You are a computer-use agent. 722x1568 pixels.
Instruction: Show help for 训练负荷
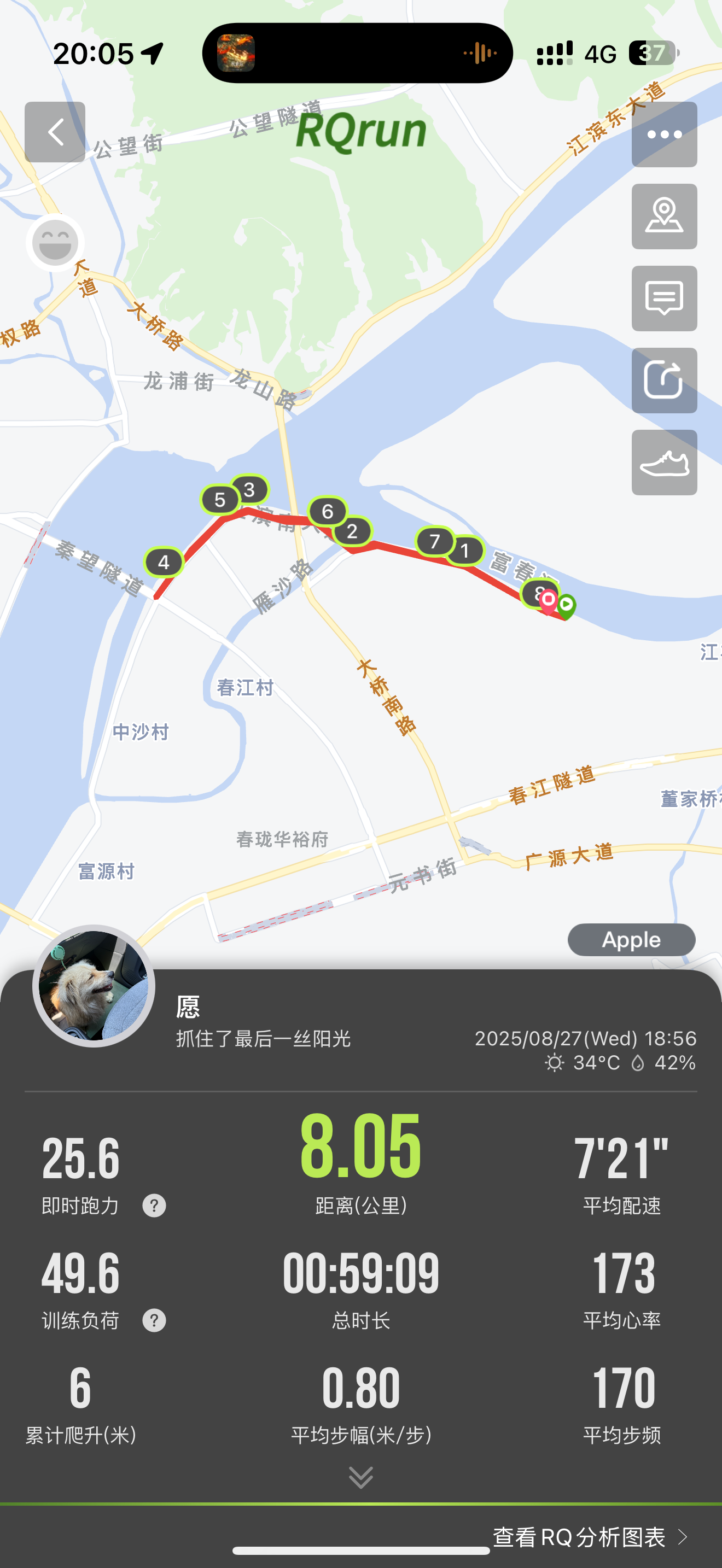tap(154, 1320)
